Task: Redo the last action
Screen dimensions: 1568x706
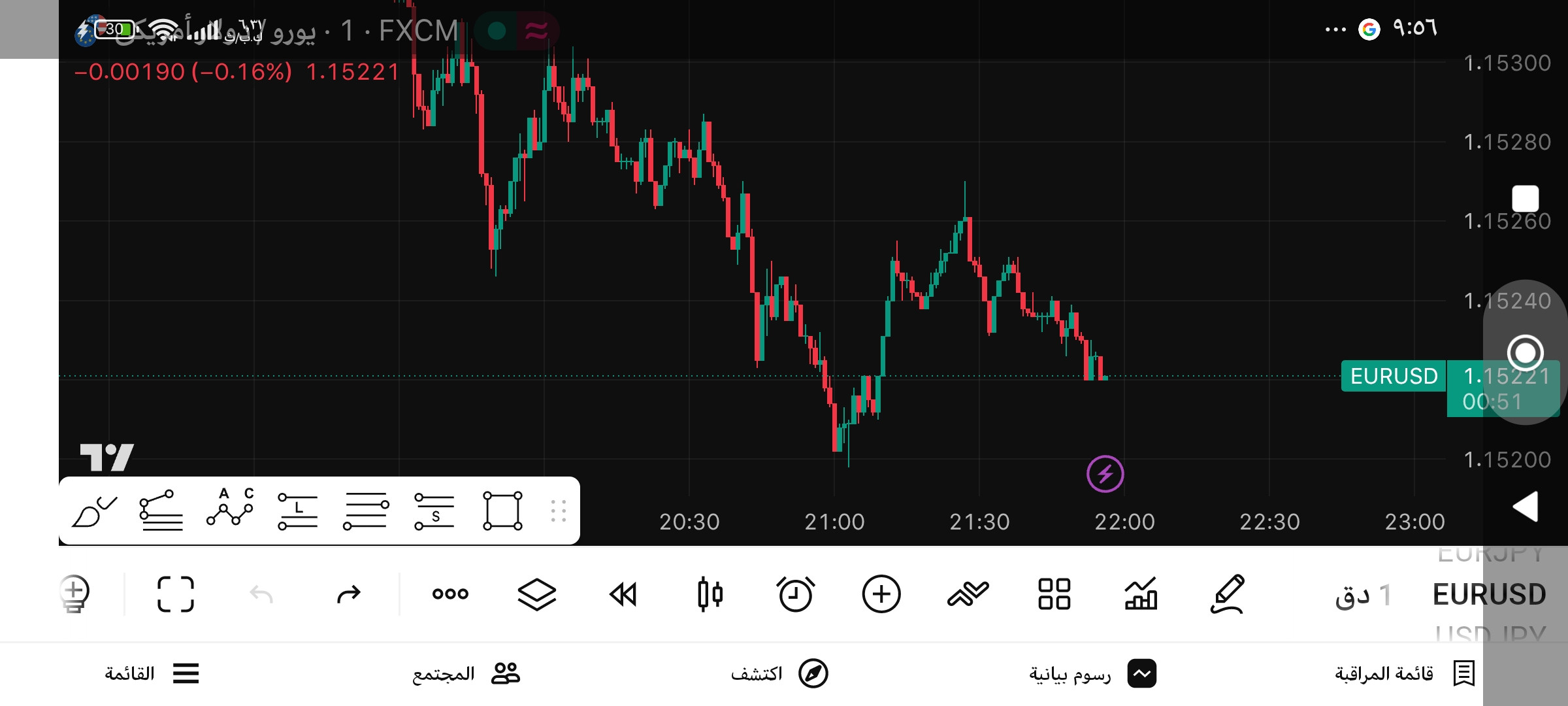Action: (x=348, y=594)
